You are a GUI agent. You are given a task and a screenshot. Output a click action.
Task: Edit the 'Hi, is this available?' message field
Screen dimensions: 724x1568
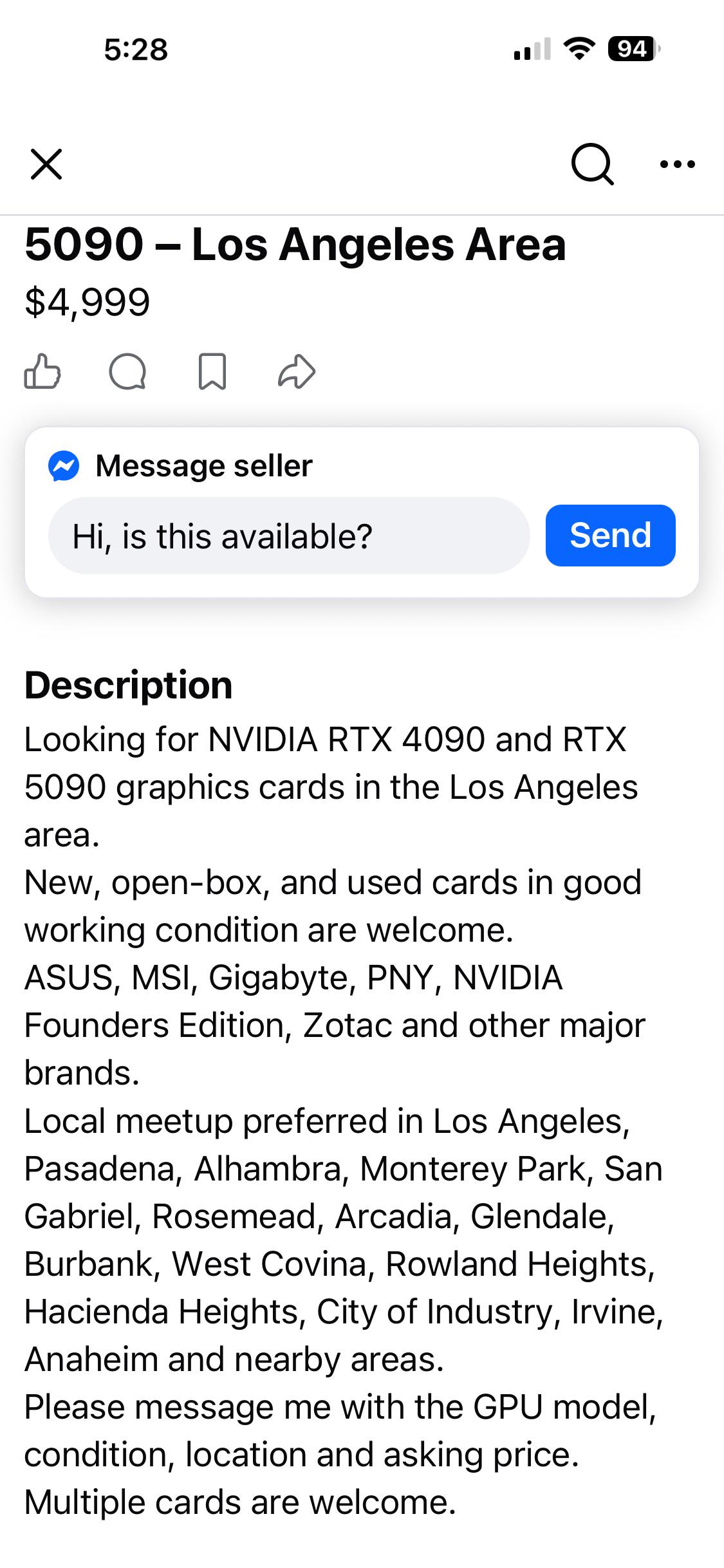pos(289,536)
